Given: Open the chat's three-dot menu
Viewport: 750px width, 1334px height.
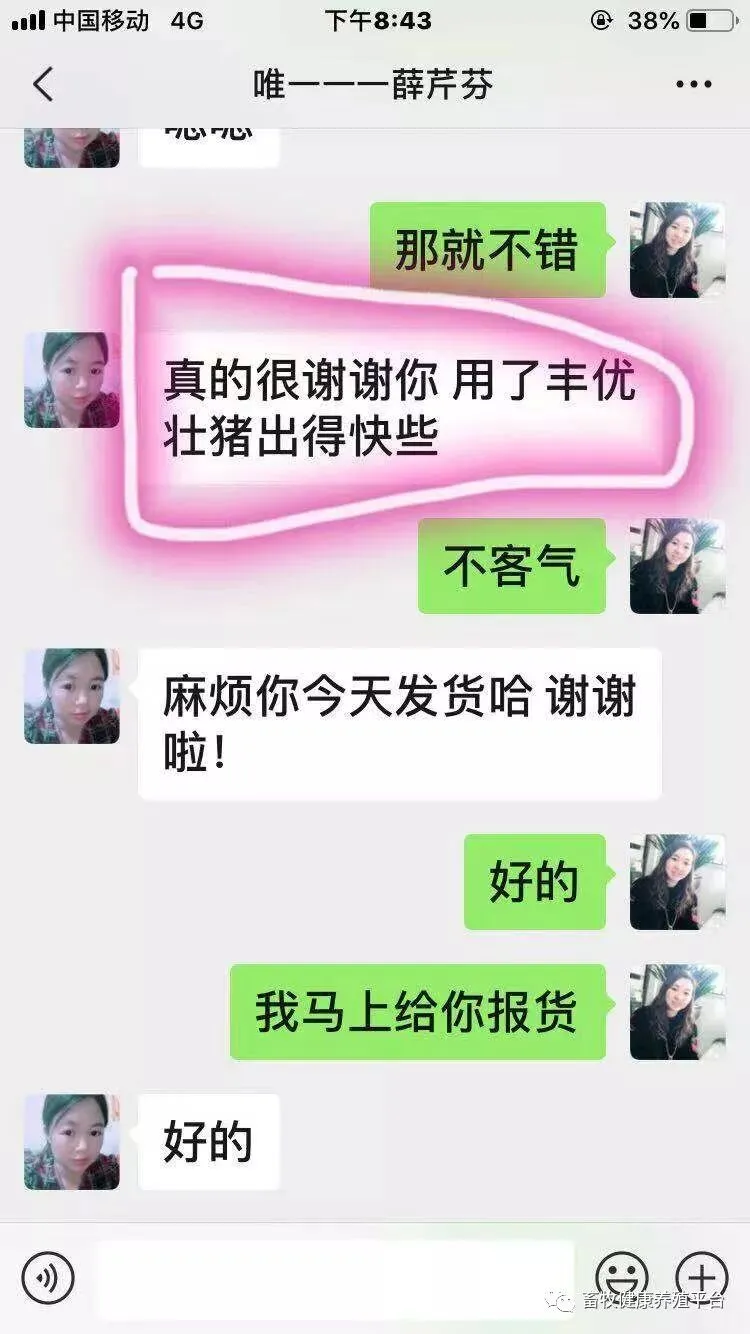Looking at the screenshot, I should pos(693,85).
